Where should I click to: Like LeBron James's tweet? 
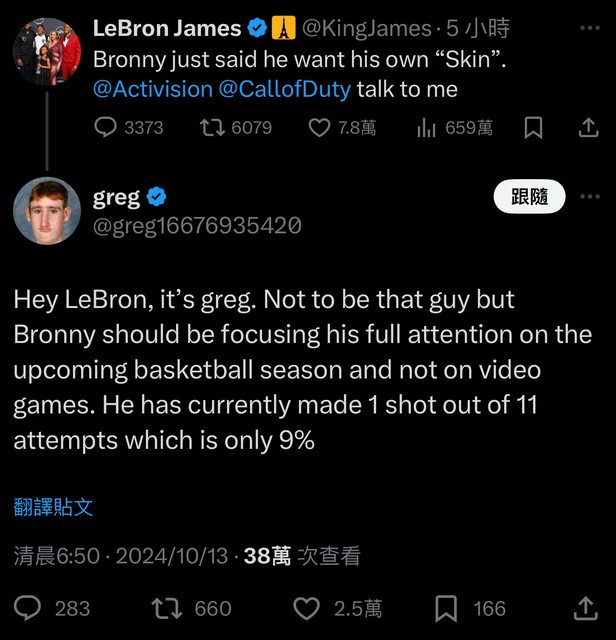(319, 127)
